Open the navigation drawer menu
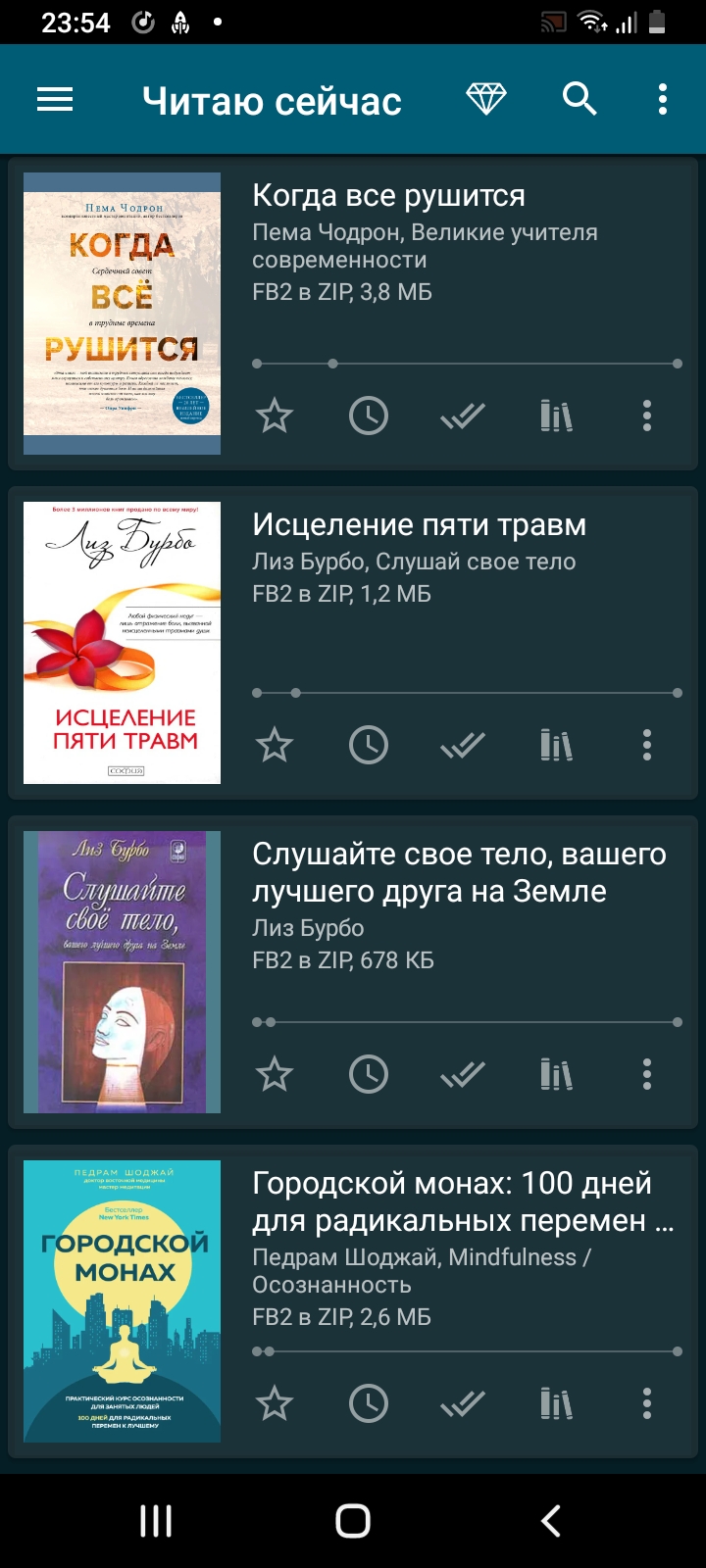Screen dimensions: 706x1568 [x=55, y=99]
